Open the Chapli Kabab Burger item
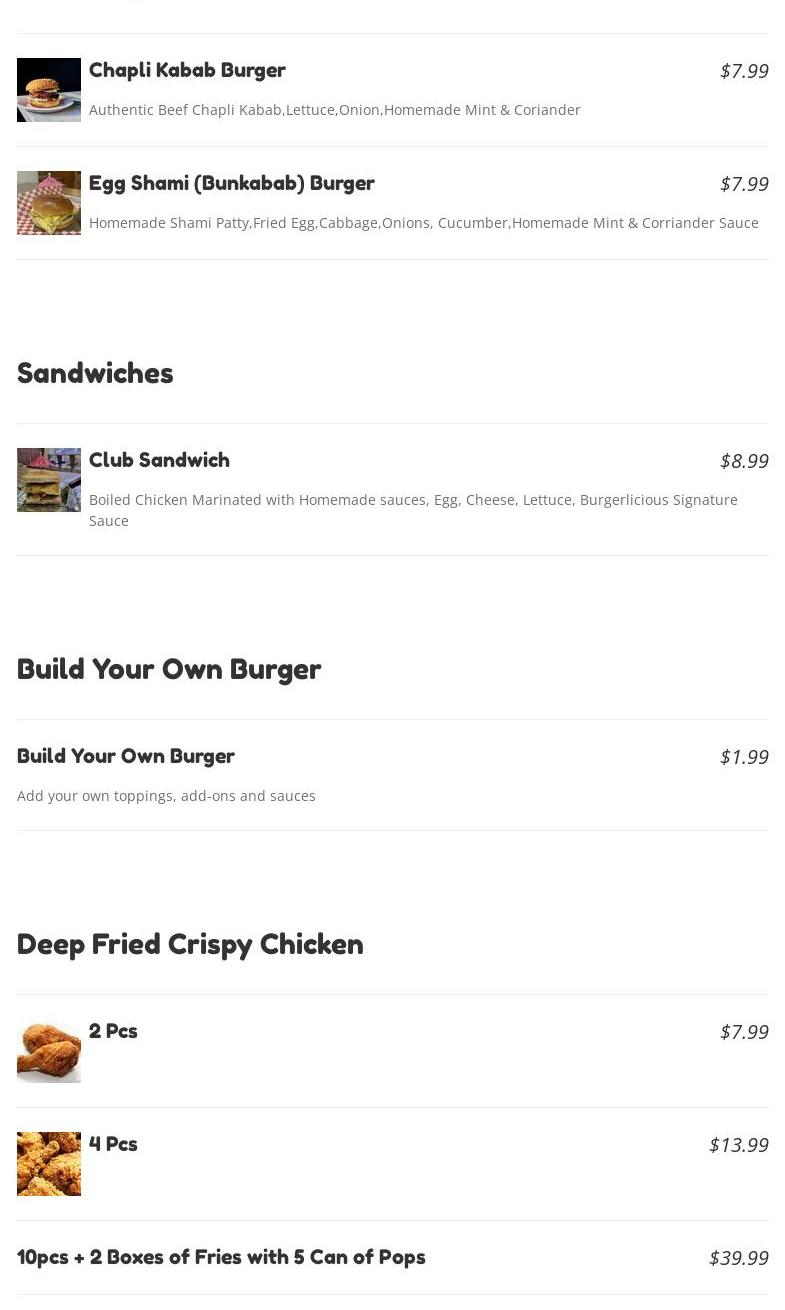 click(x=187, y=70)
